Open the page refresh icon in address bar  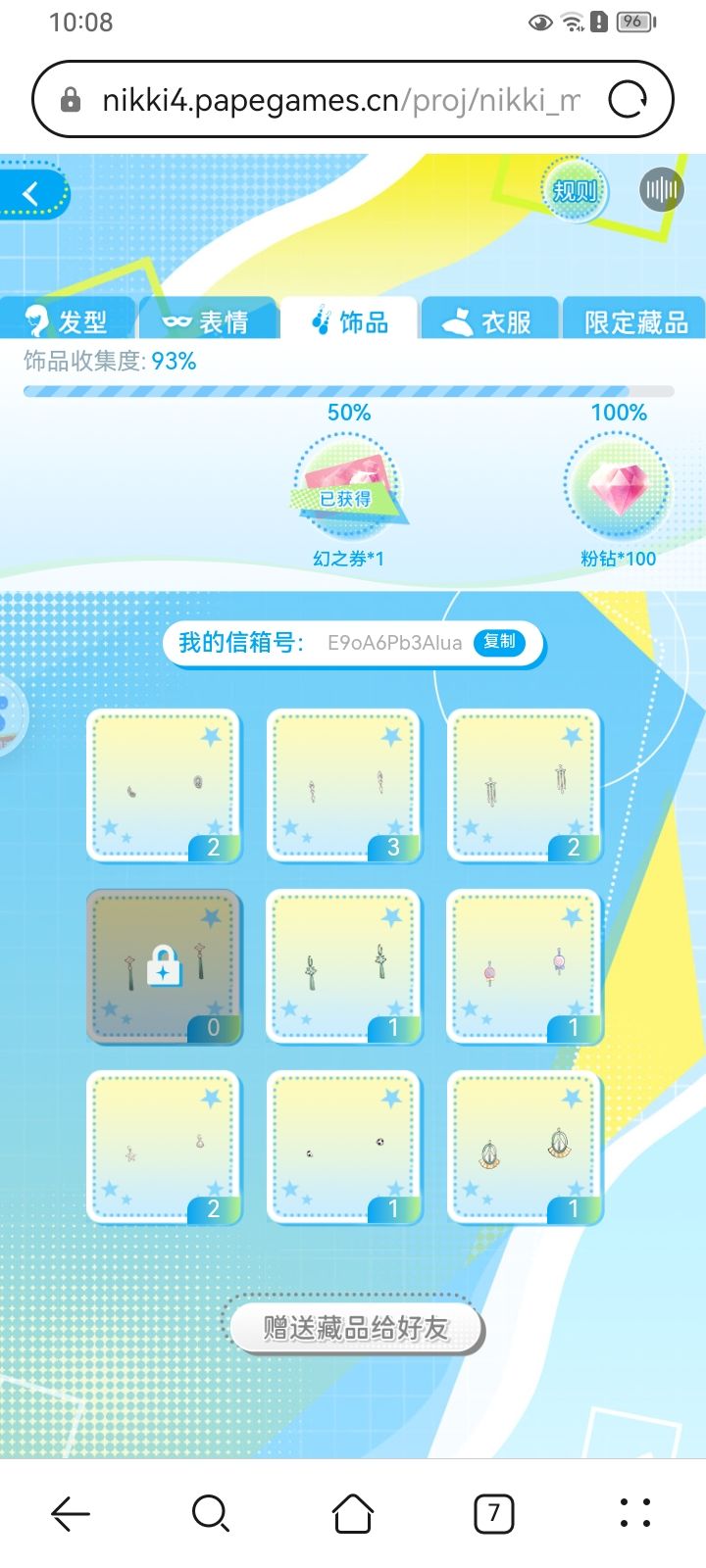(629, 98)
